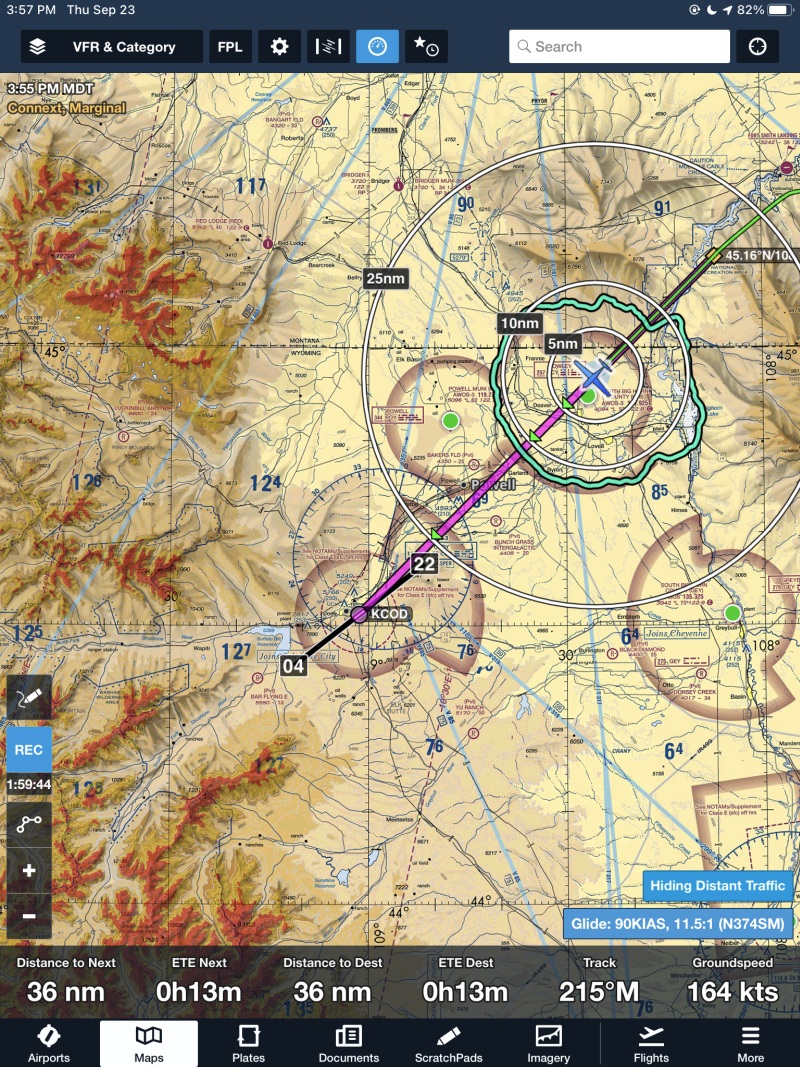800x1067 pixels.
Task: Open the VFR & Category map layers selector
Action: (x=111, y=47)
